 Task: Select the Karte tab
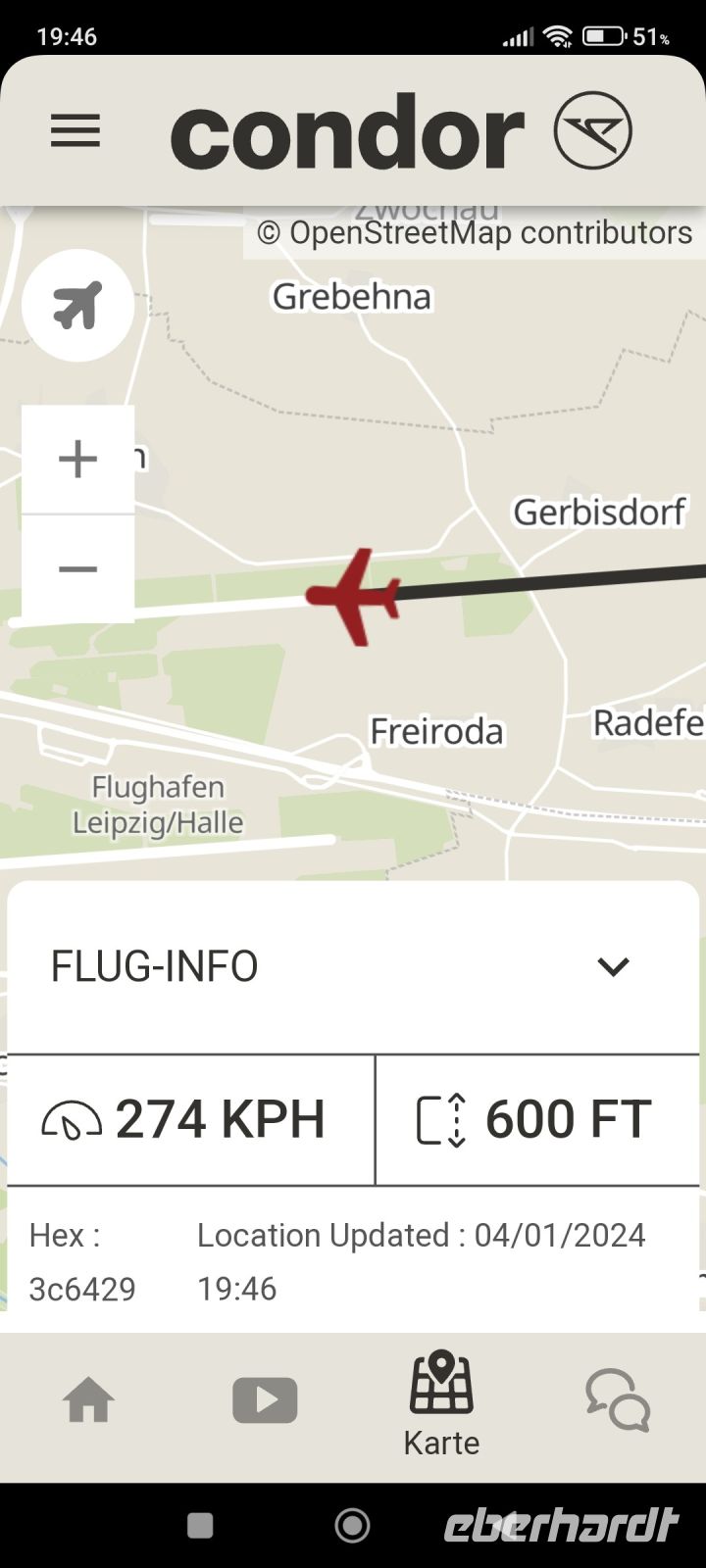click(441, 1403)
